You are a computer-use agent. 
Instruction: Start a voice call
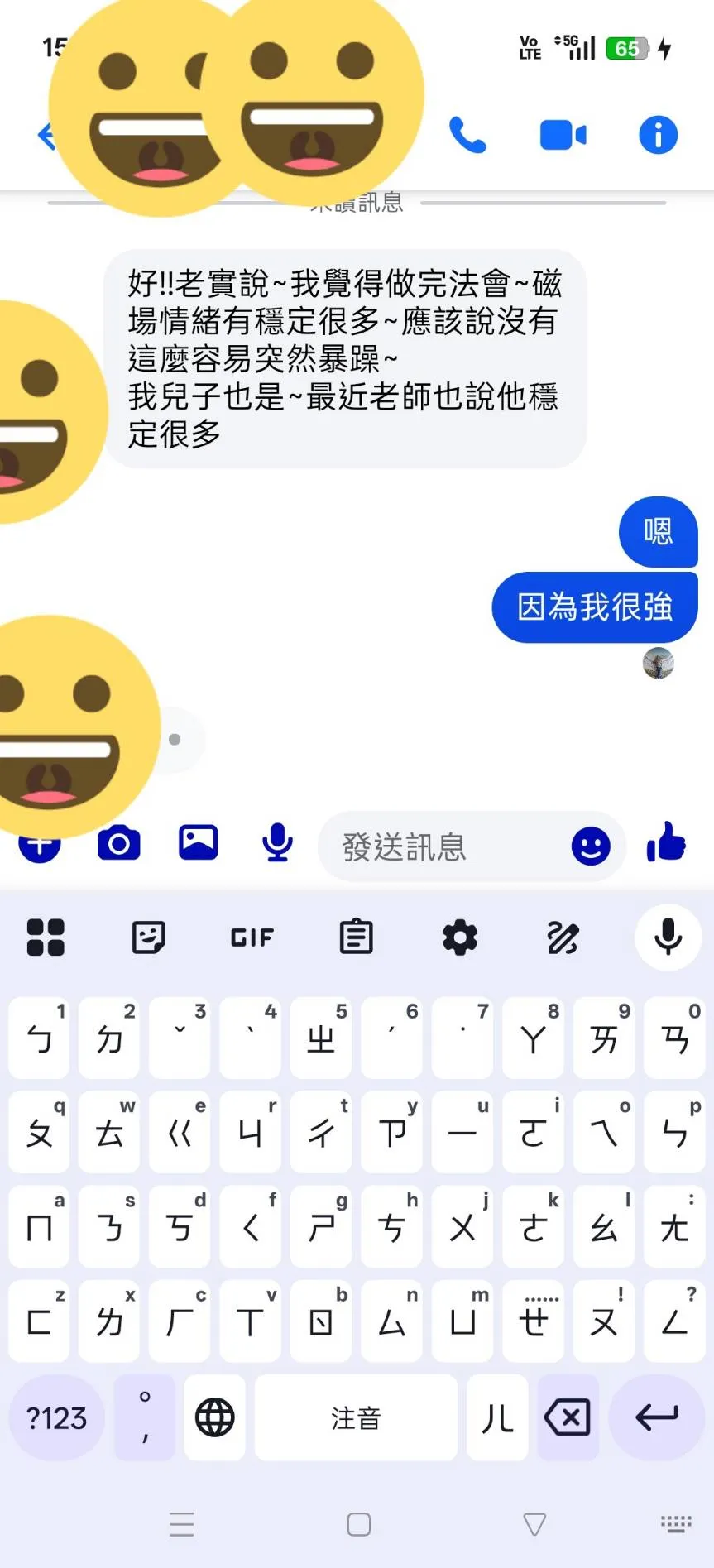coord(467,135)
